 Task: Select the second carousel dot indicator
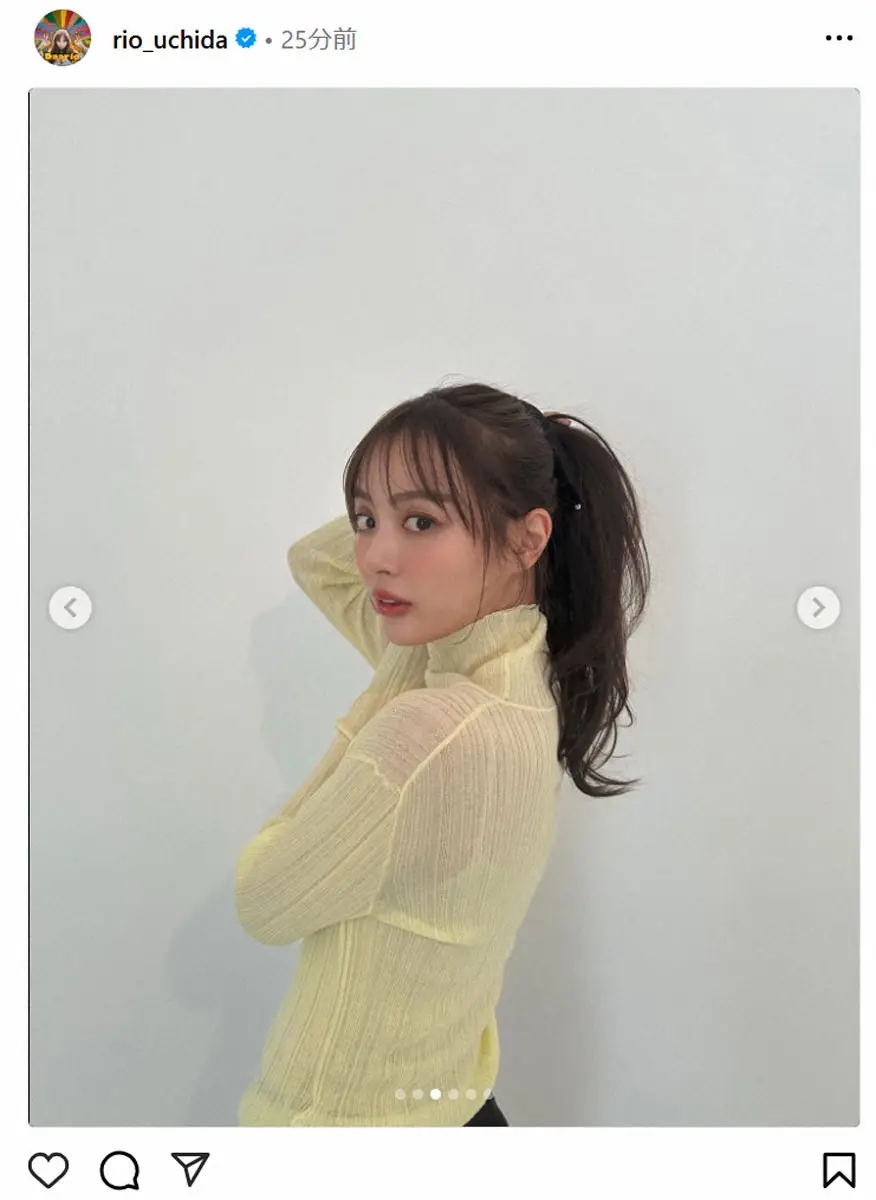419,1094
